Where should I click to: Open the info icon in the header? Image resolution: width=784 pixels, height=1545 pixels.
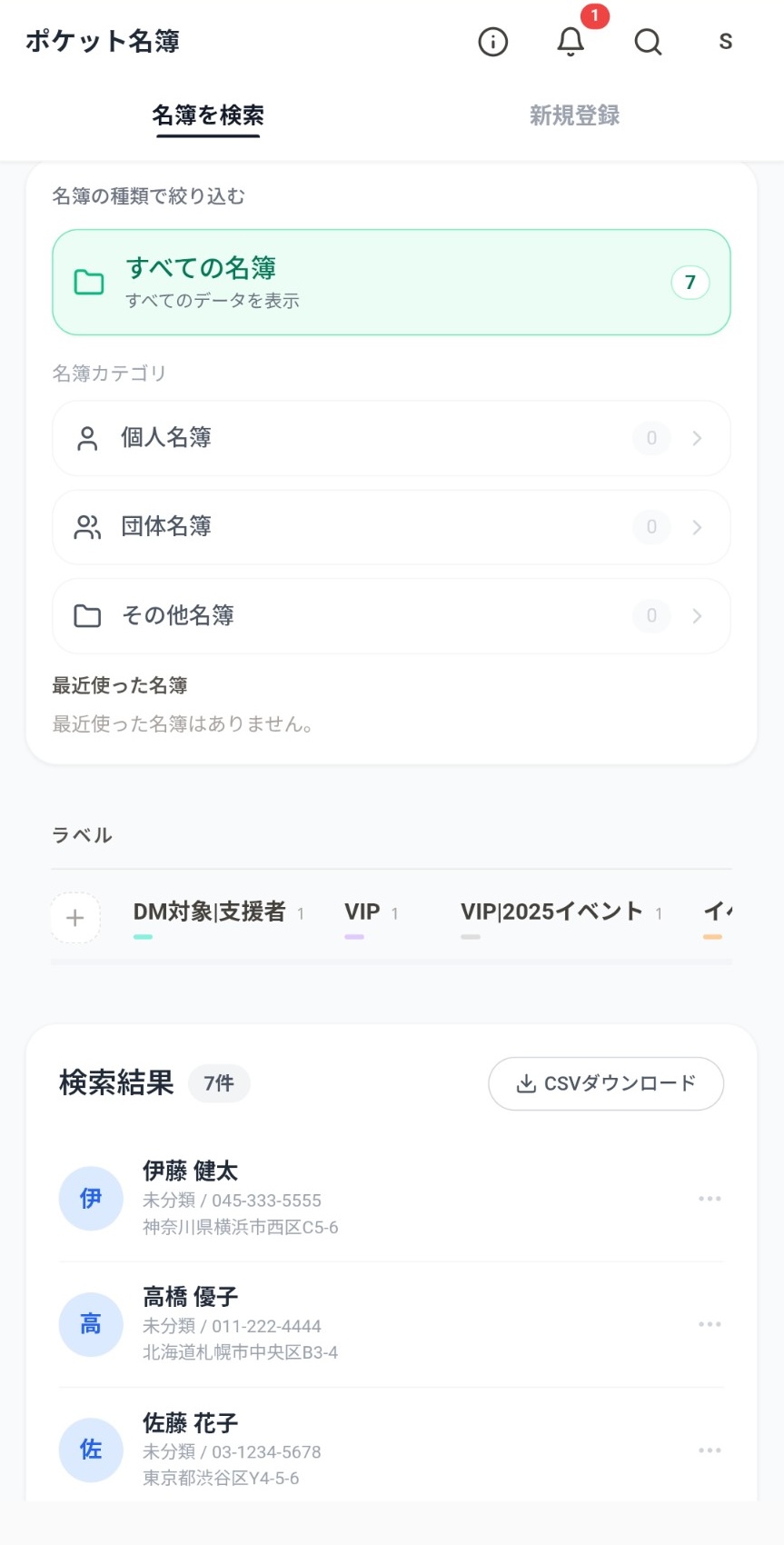[x=493, y=41]
